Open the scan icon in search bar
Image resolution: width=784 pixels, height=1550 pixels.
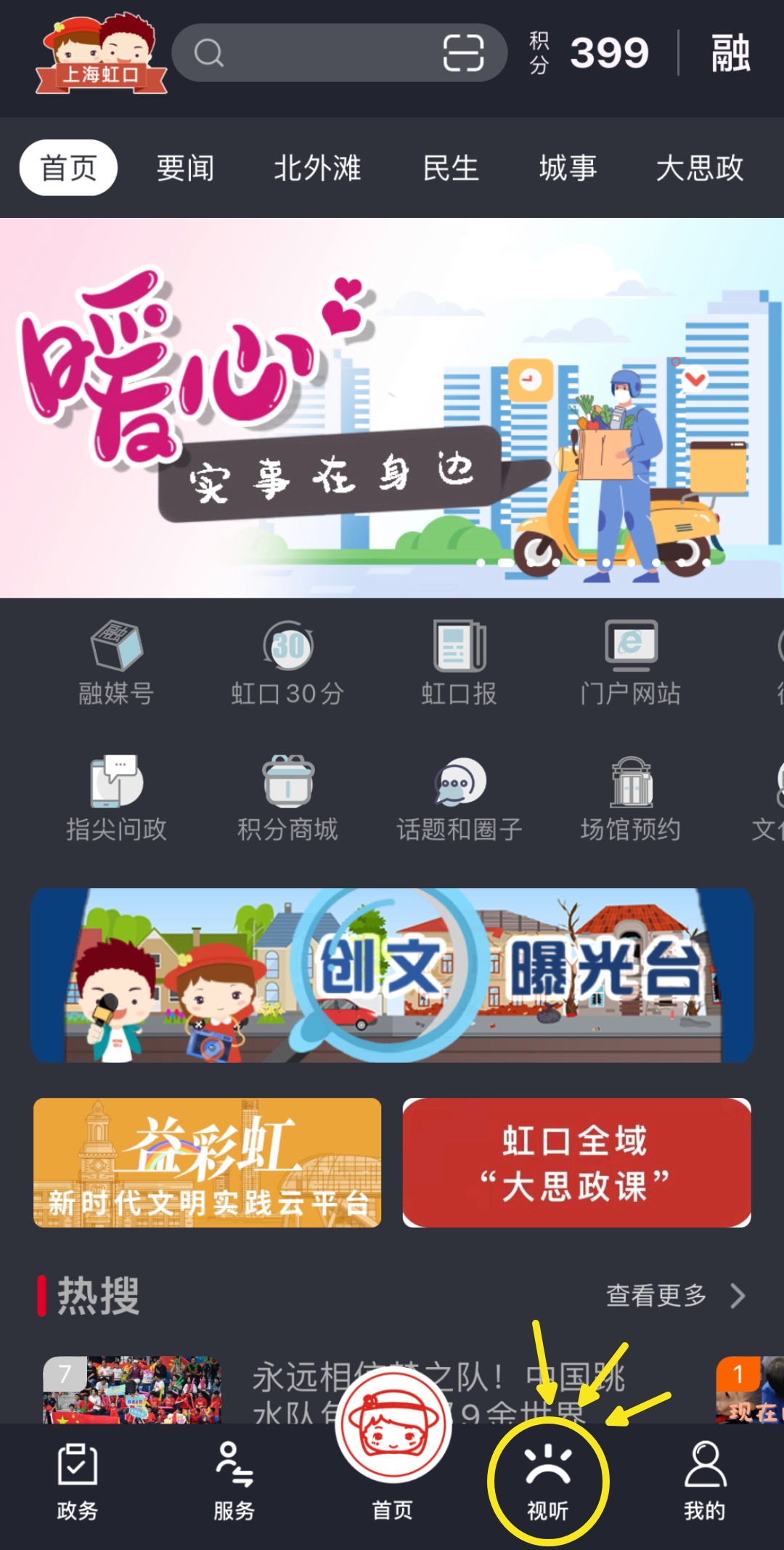pos(463,53)
